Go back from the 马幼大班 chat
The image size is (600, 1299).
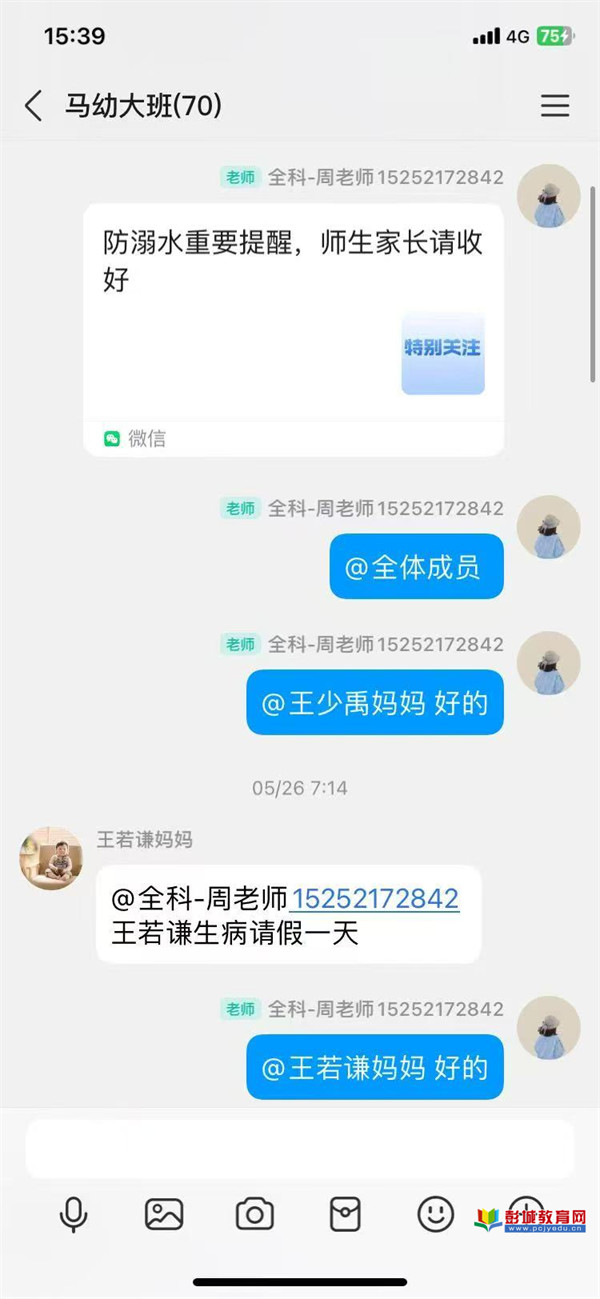click(x=34, y=106)
